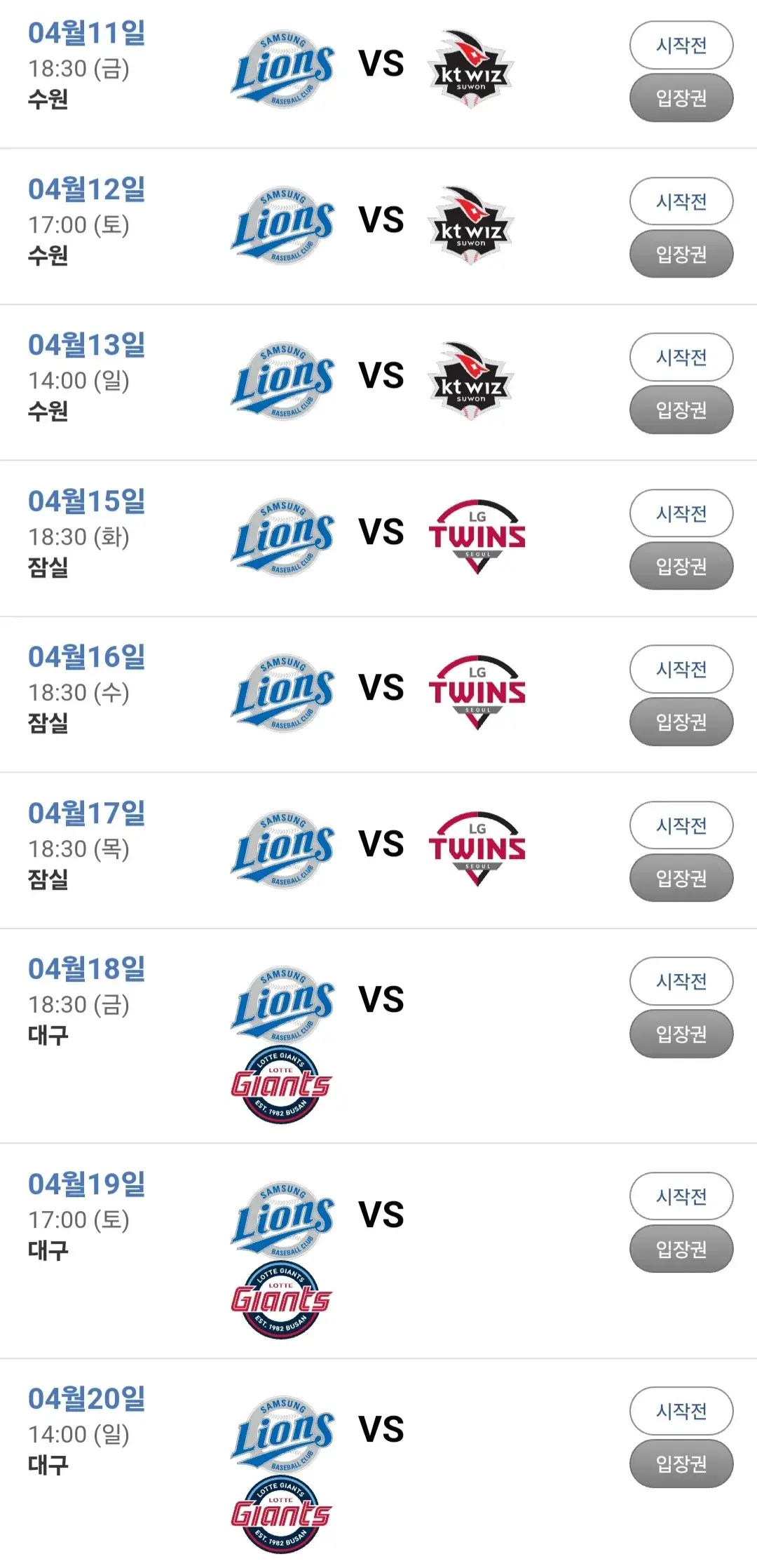Screen dimensions: 757x1568
Task: Open 입장권 for the 04월15일 LG Twins game
Action: (x=681, y=566)
